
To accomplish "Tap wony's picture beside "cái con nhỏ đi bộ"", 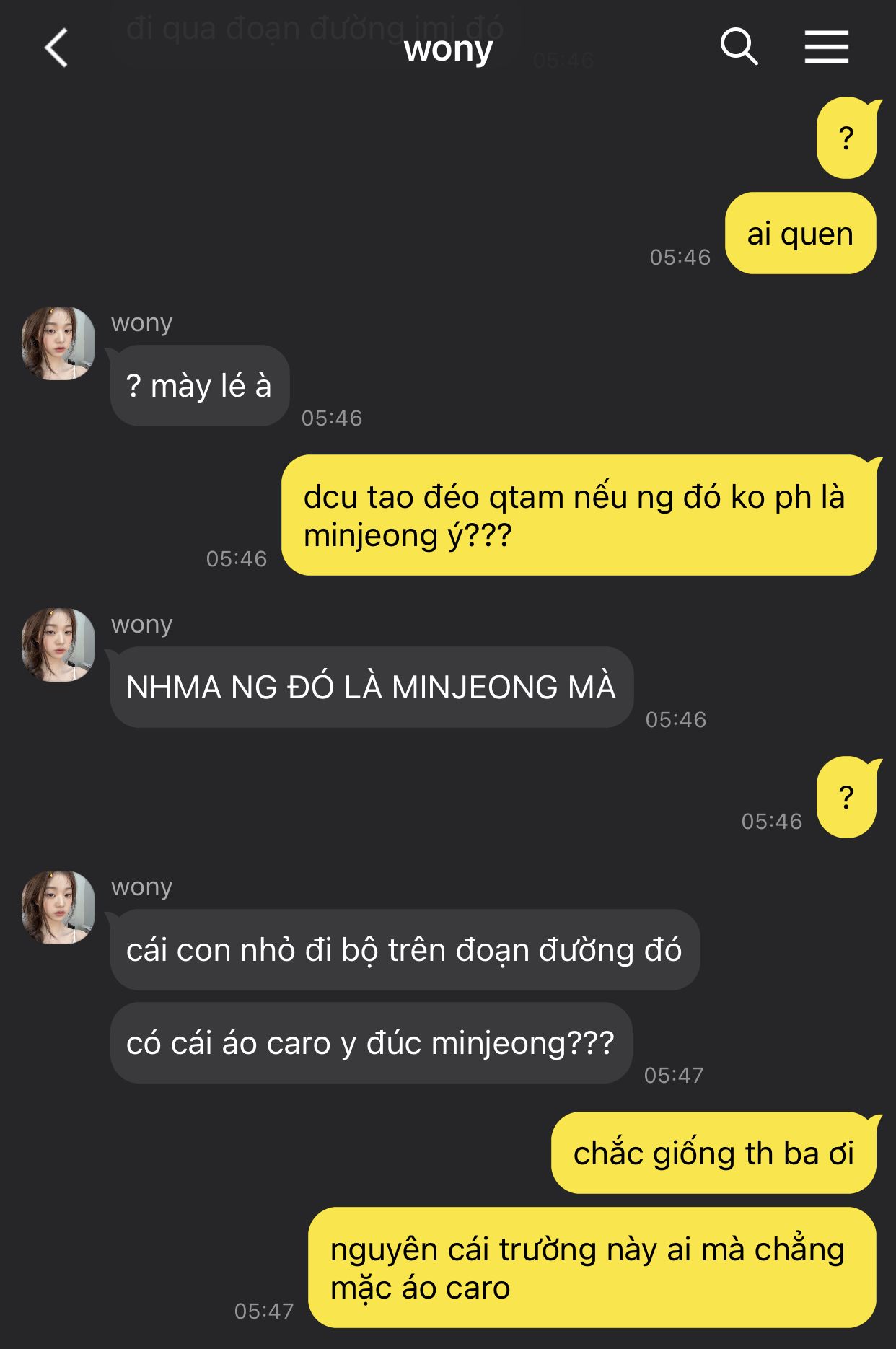I will coord(58,908).
